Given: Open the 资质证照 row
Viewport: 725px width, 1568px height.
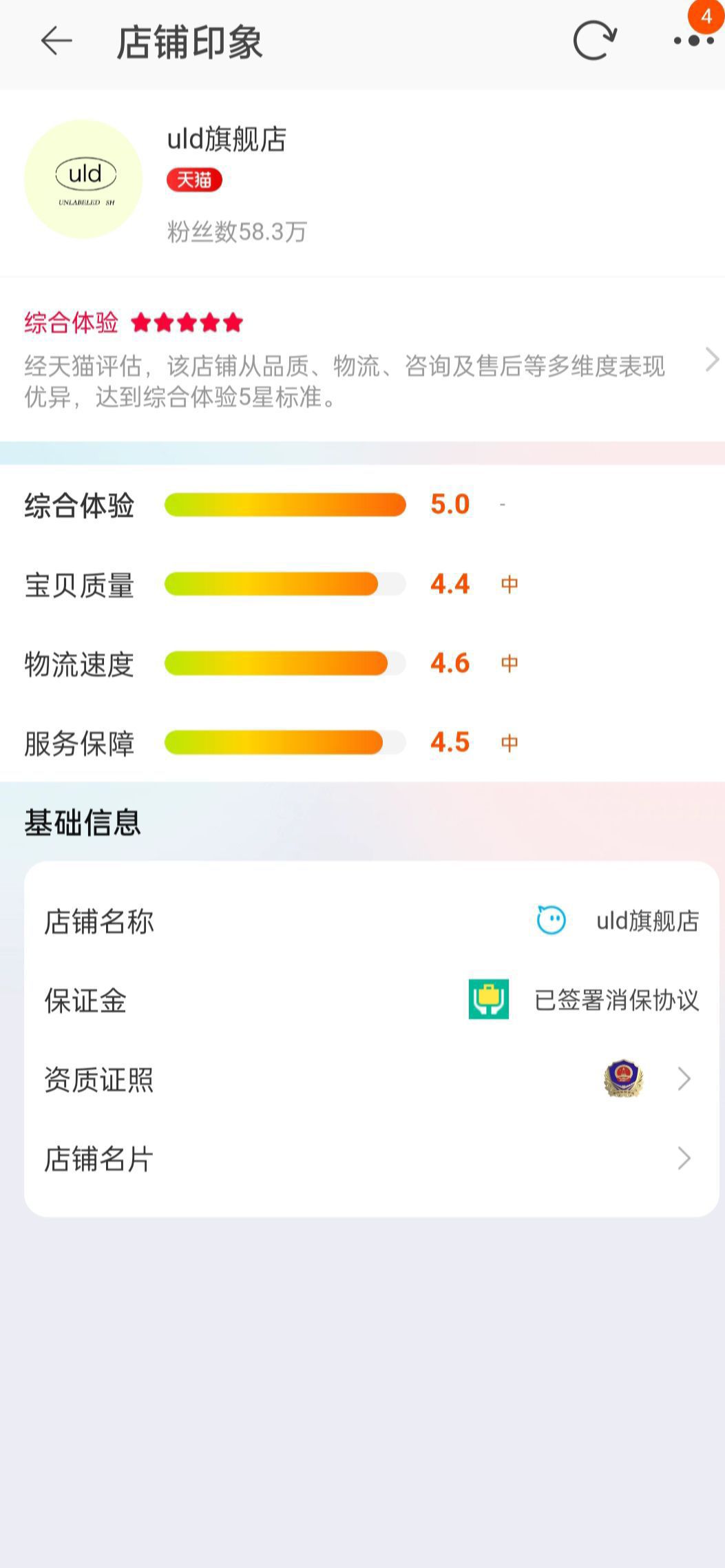Looking at the screenshot, I should [372, 1079].
